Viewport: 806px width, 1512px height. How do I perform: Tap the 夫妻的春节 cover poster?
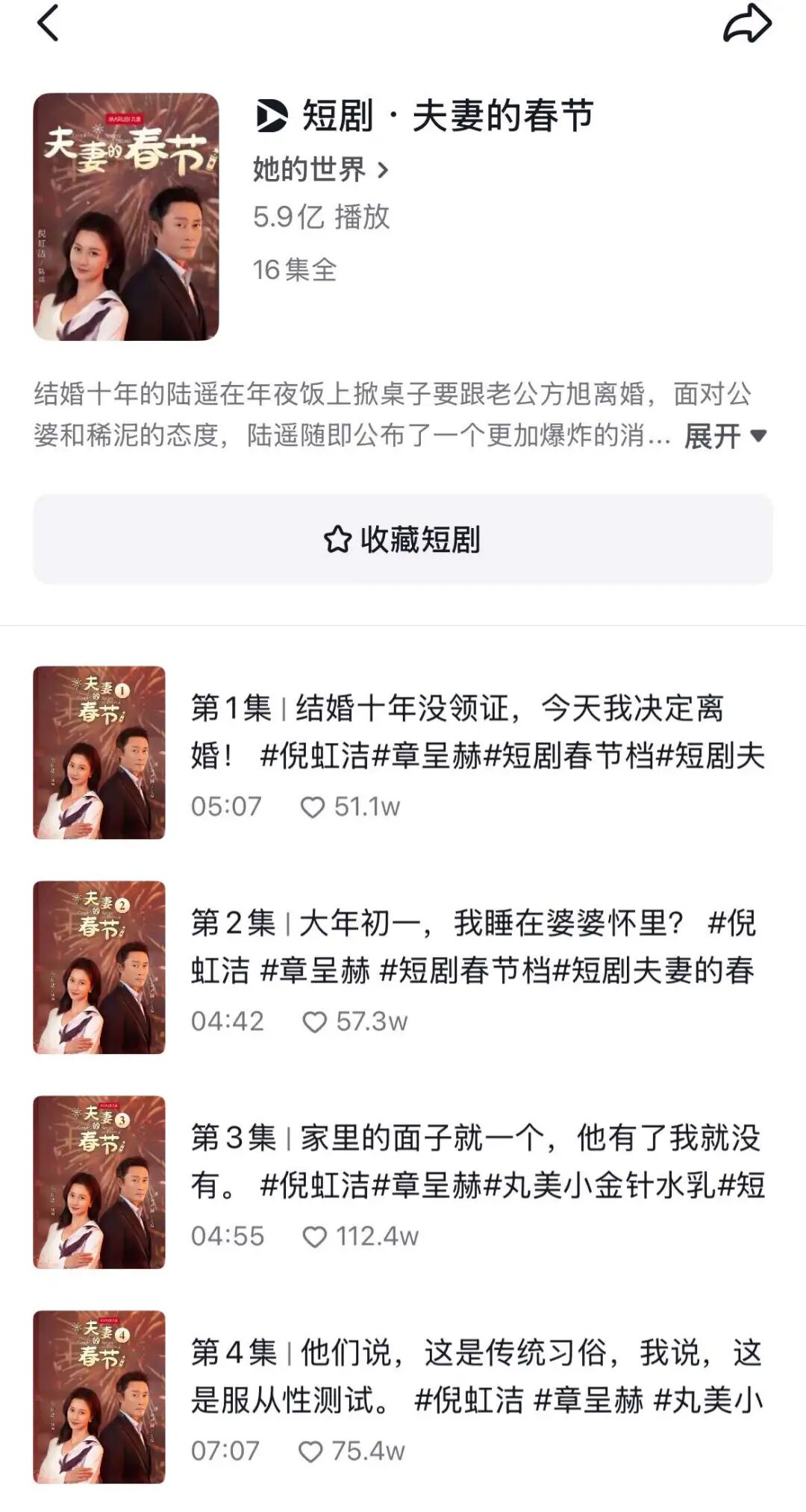point(126,216)
